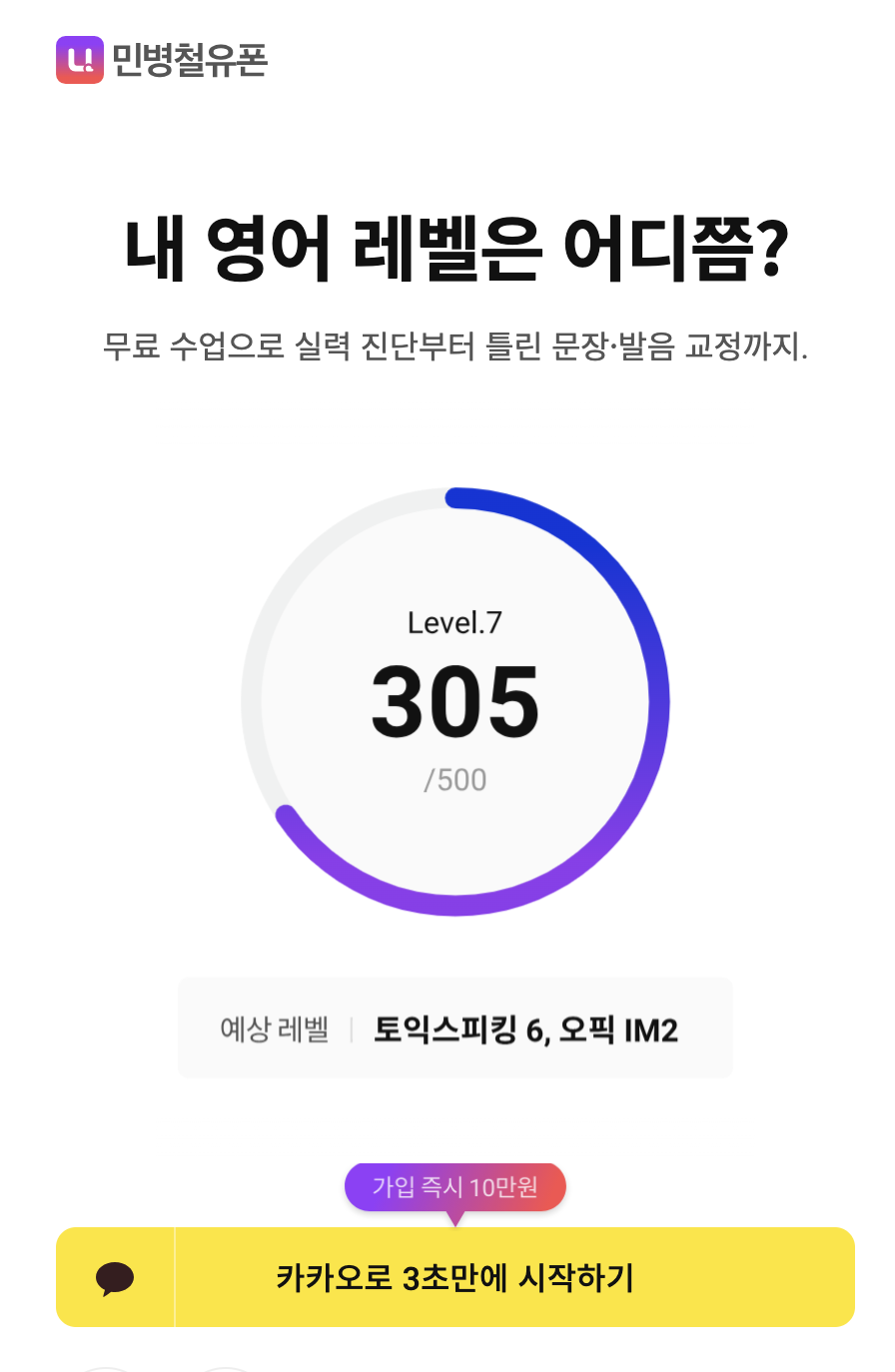The width and height of the screenshot is (895, 1372).
Task: Tap the 가입 즉시 10만원 promo badge
Action: click(x=455, y=1186)
